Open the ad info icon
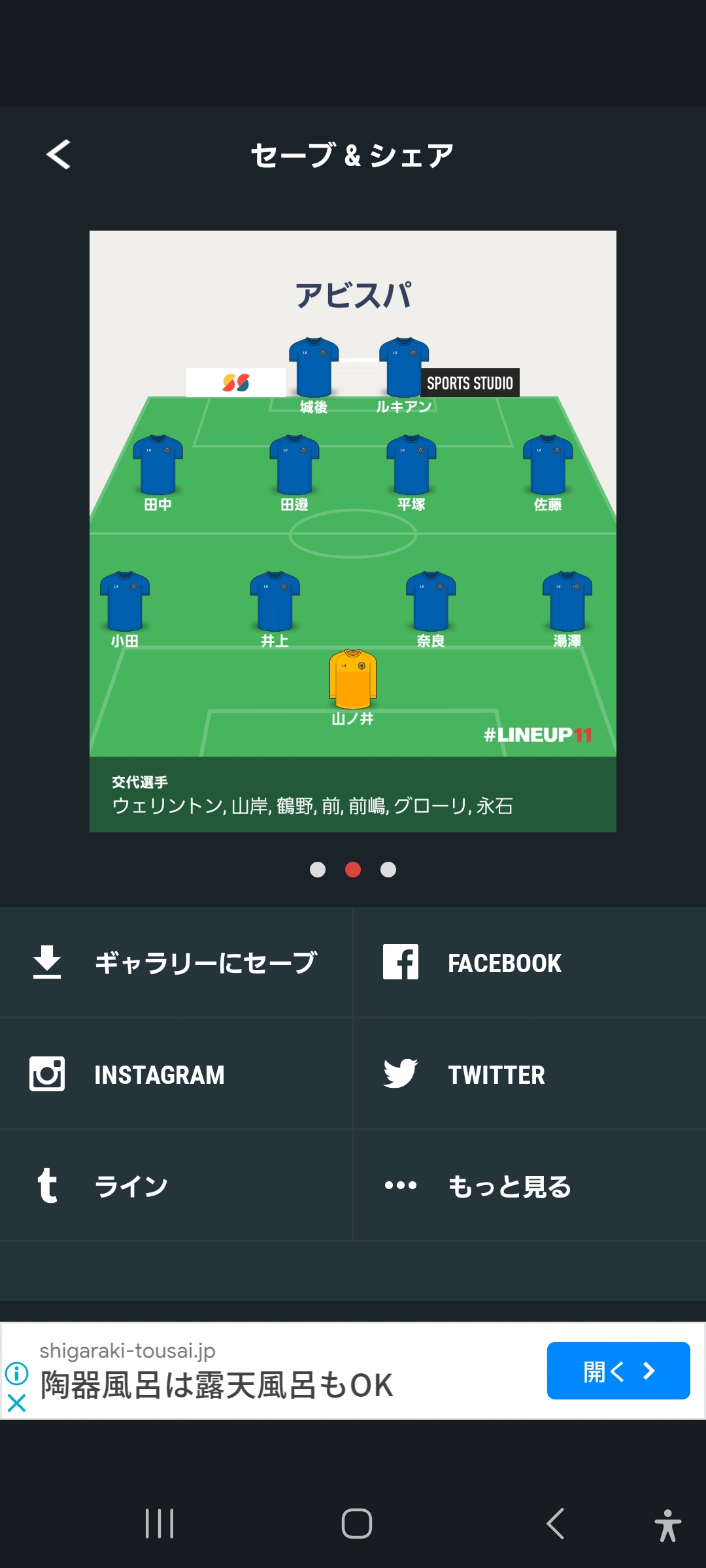This screenshot has height=1568, width=706. click(16, 1373)
